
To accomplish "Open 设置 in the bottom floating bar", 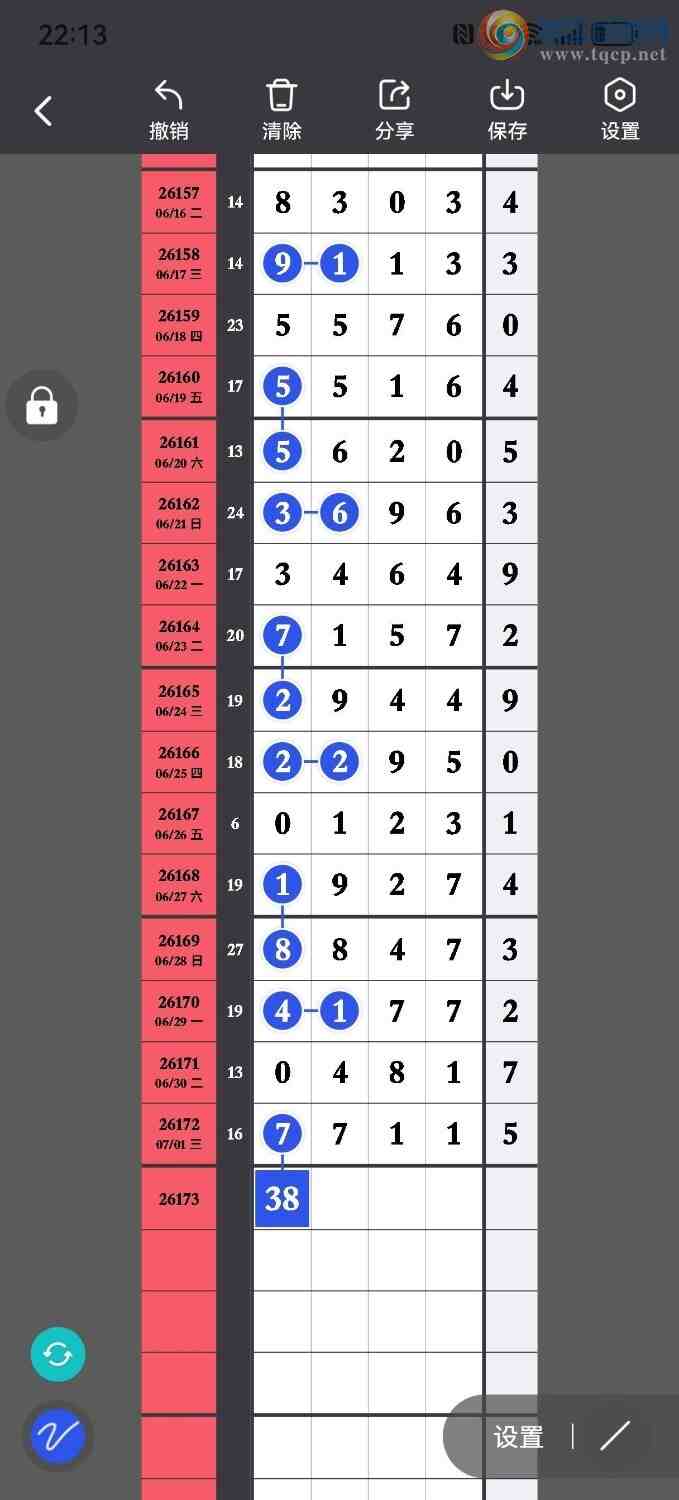I will [x=518, y=1437].
